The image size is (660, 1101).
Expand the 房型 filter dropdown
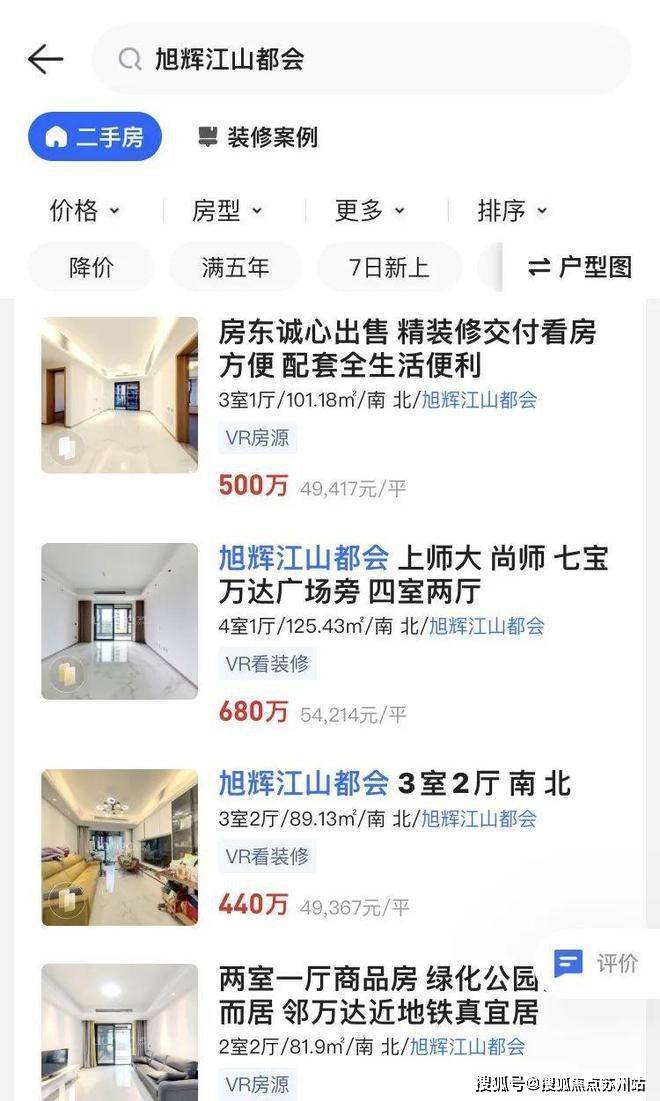(227, 210)
